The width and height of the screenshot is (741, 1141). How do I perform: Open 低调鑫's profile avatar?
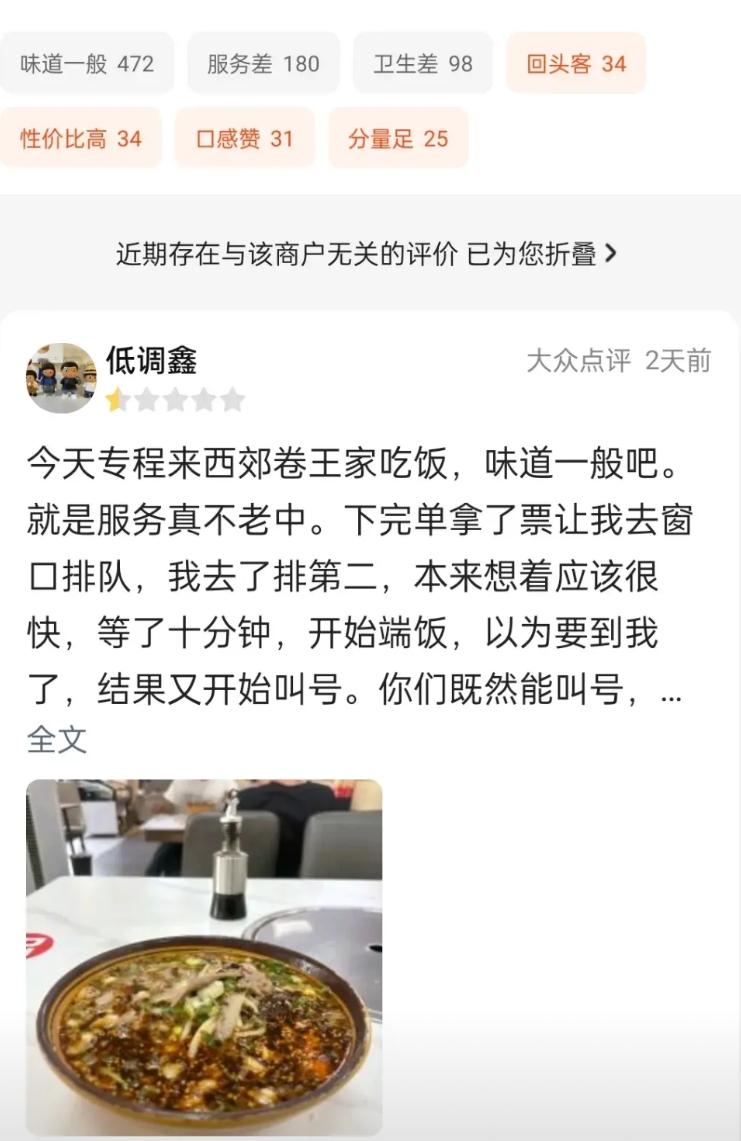pos(61,378)
